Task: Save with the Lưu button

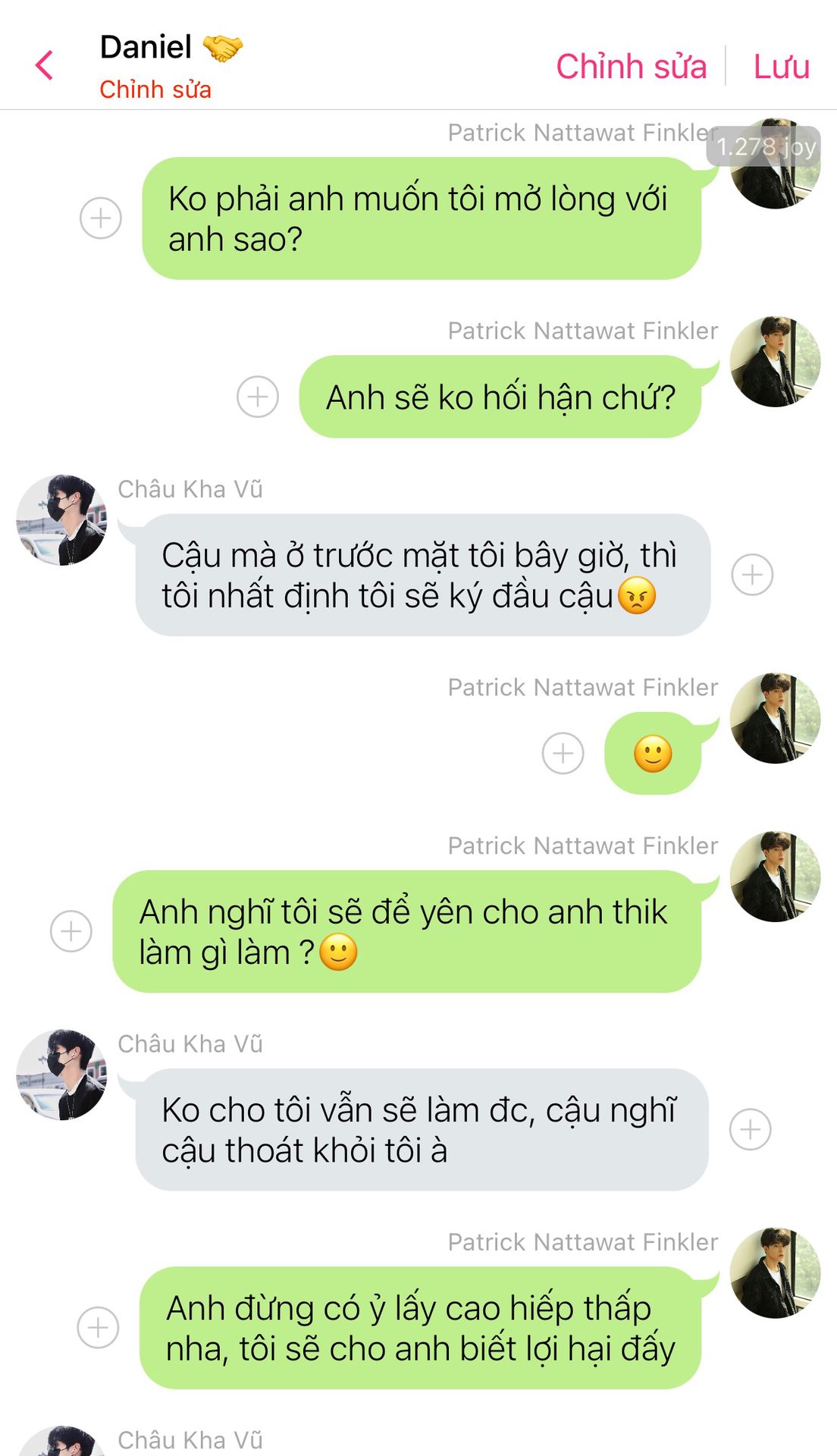Action: 781,67
